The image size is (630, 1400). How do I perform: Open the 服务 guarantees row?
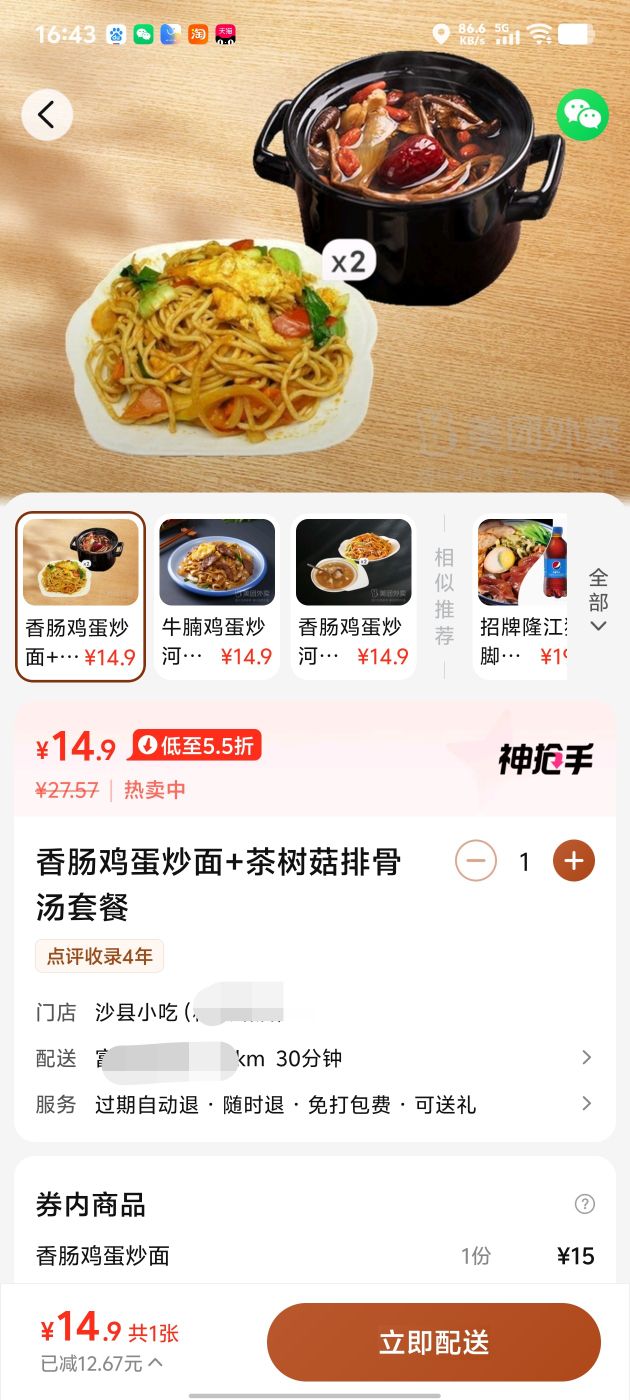coord(315,1104)
